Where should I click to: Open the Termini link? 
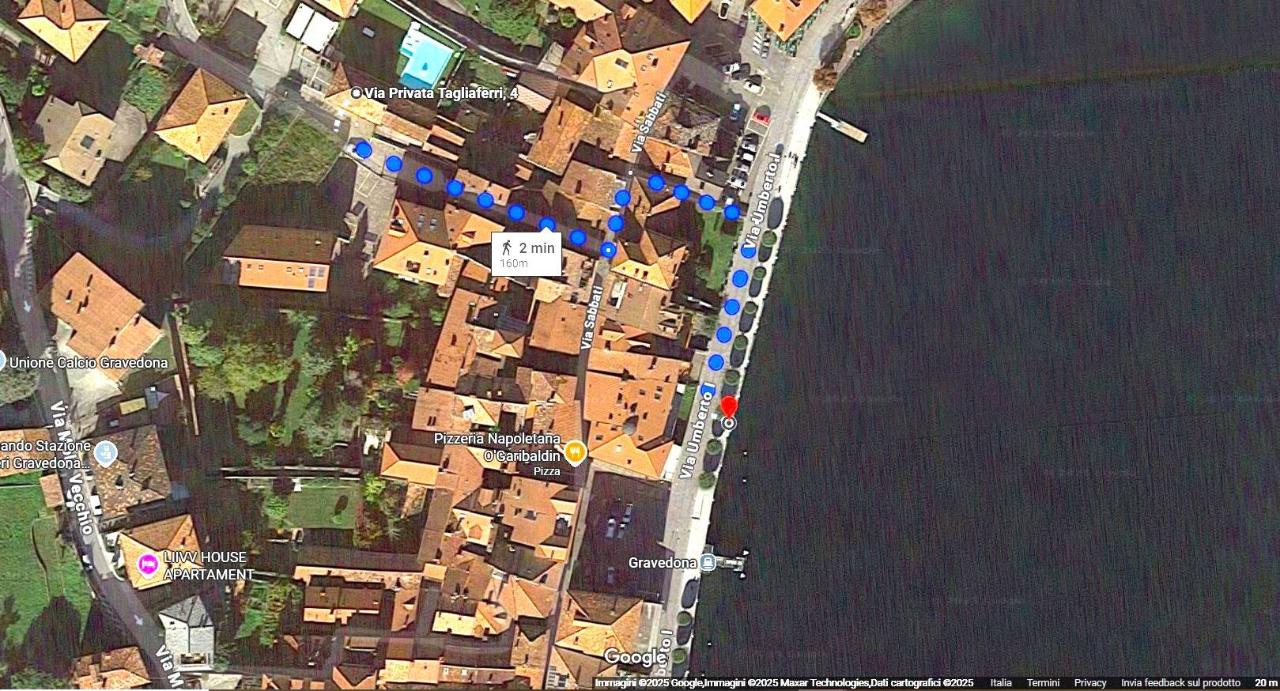1043,683
